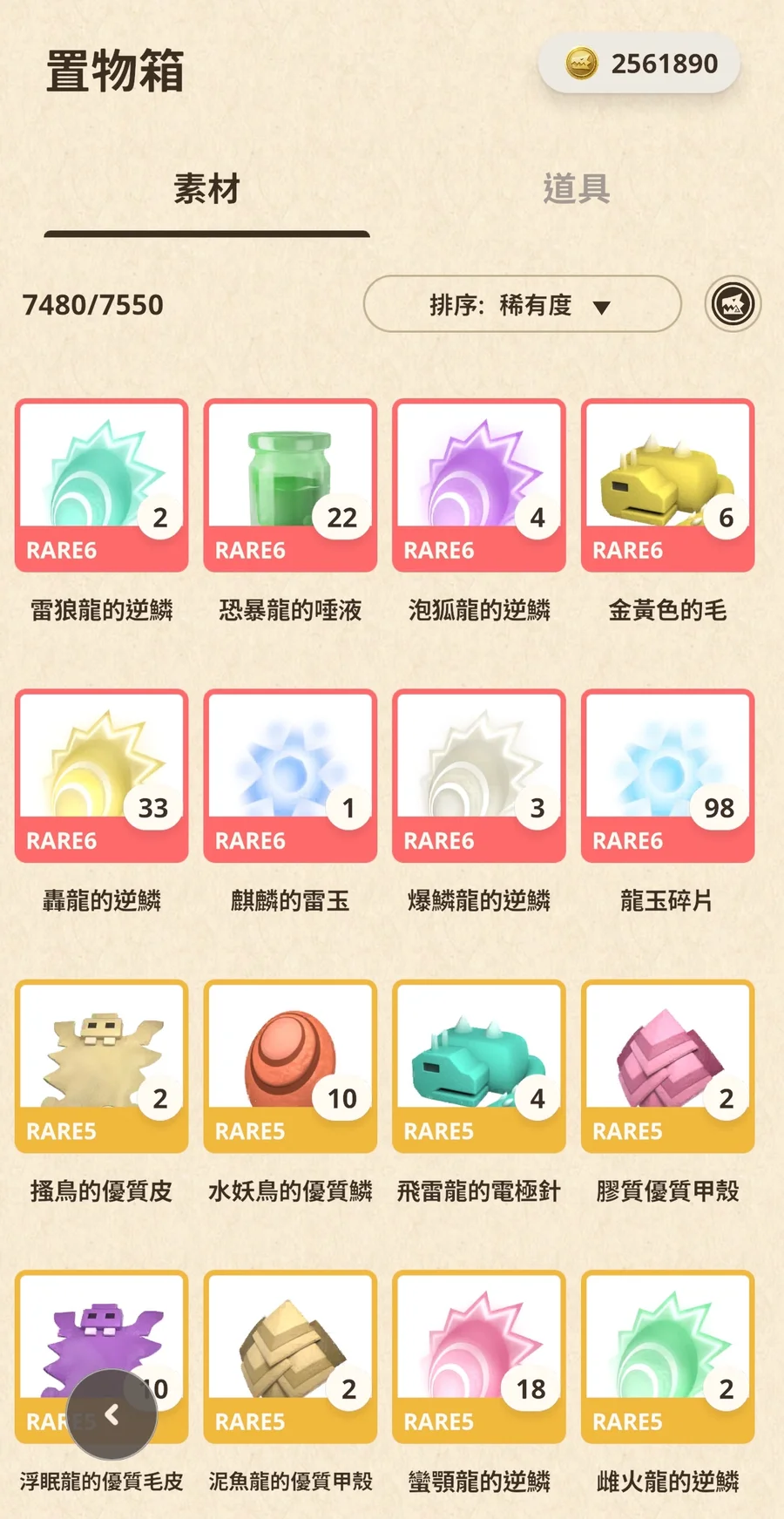
Task: Open 蠻顎龍的逆鱗 item
Action: point(479,1356)
